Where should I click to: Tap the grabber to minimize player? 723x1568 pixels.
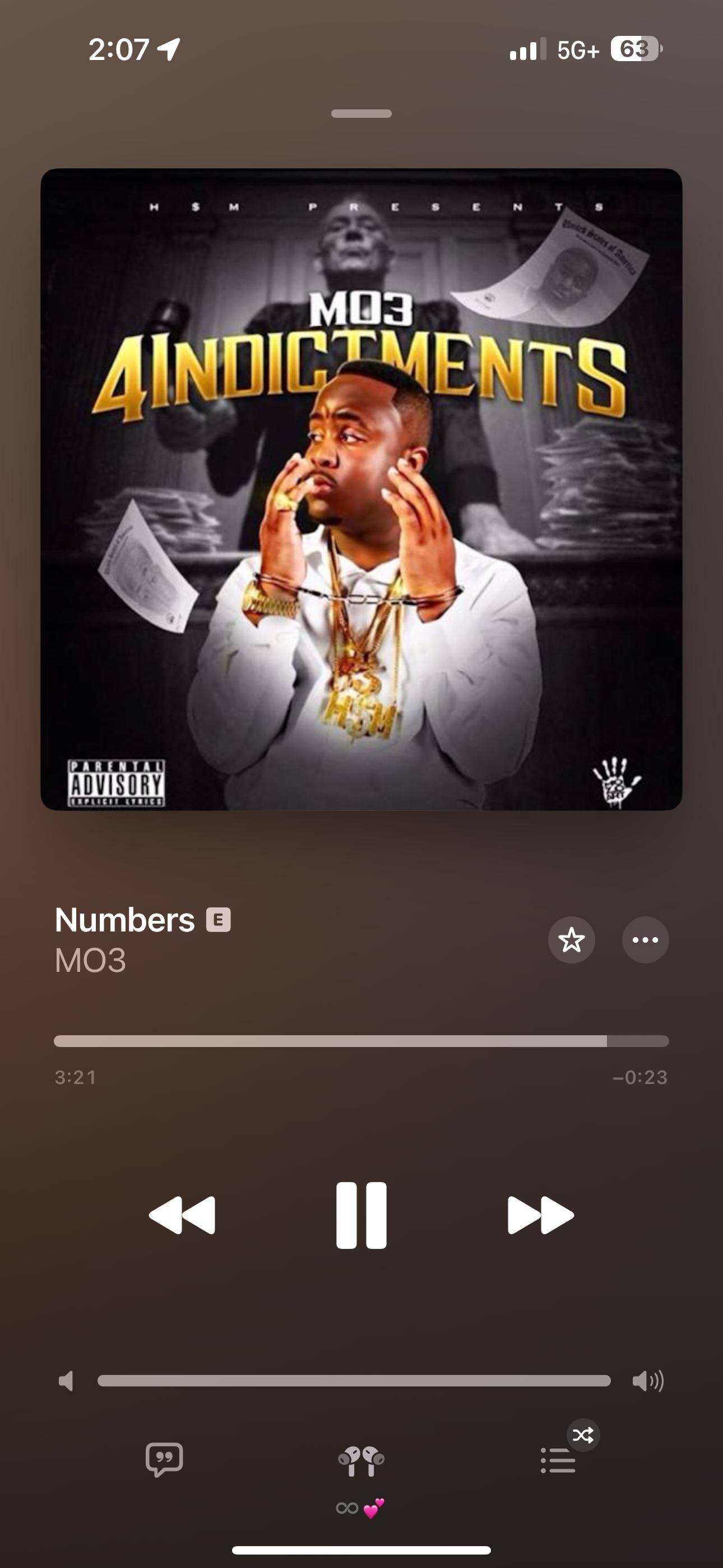tap(361, 114)
